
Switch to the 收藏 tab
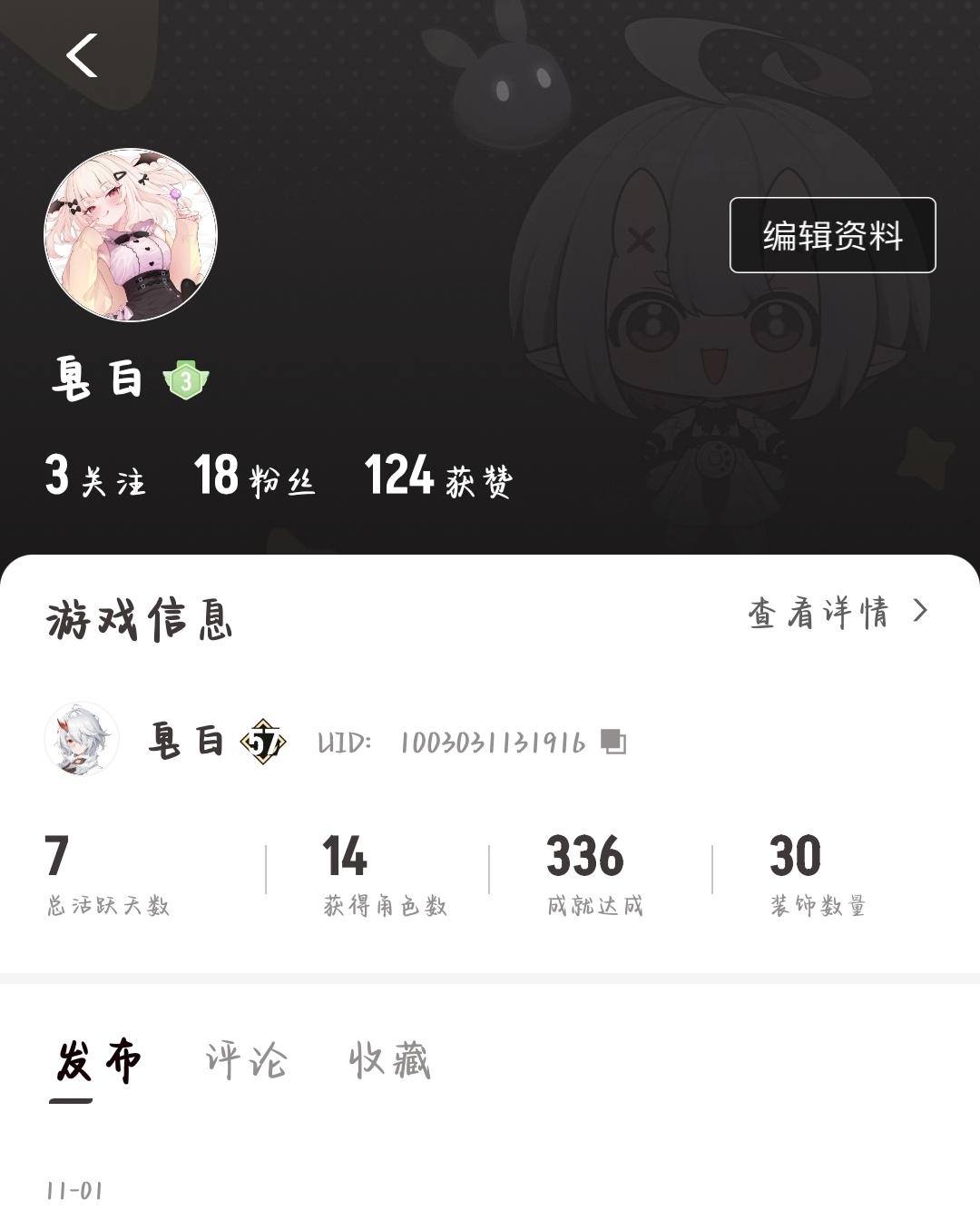coord(389,1060)
